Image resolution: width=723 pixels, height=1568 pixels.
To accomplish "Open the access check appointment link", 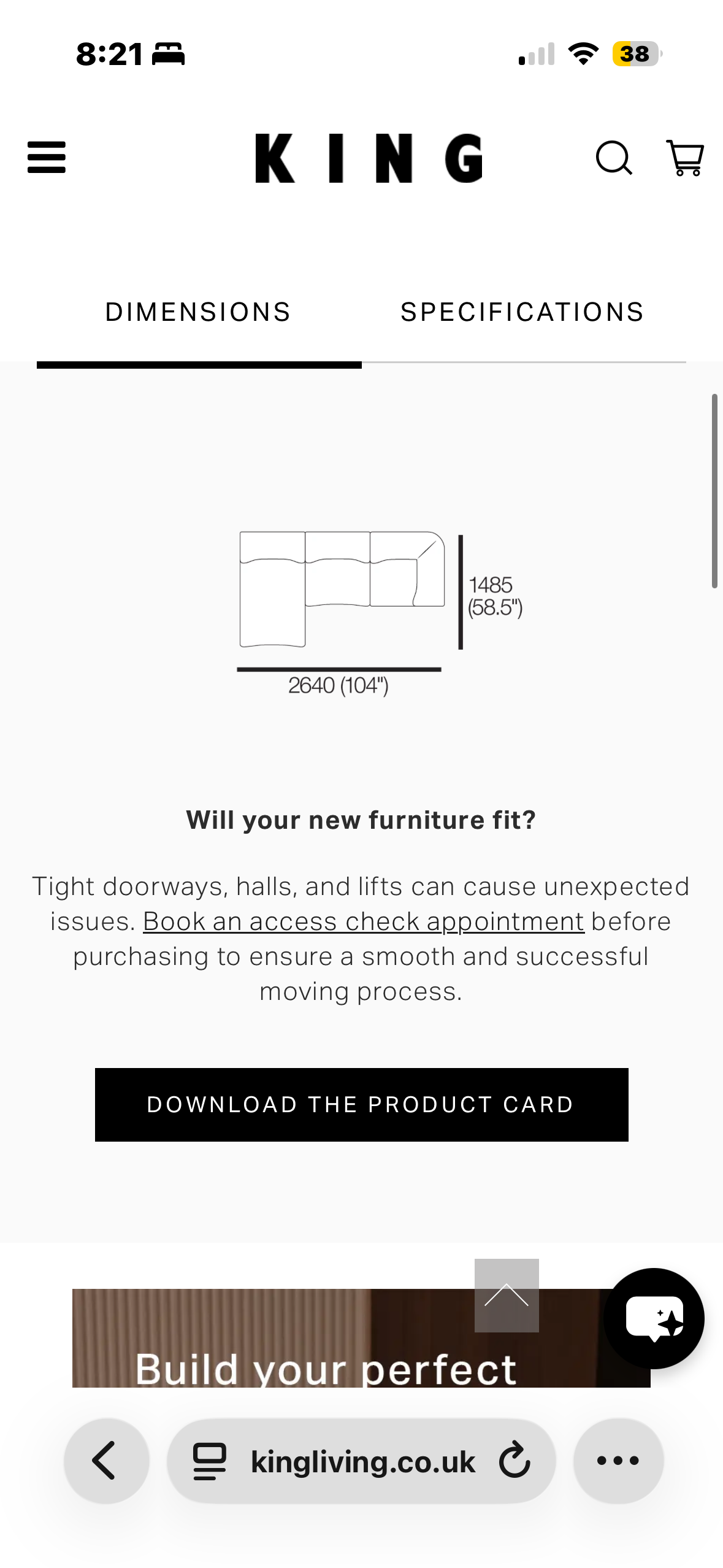I will tap(363, 921).
